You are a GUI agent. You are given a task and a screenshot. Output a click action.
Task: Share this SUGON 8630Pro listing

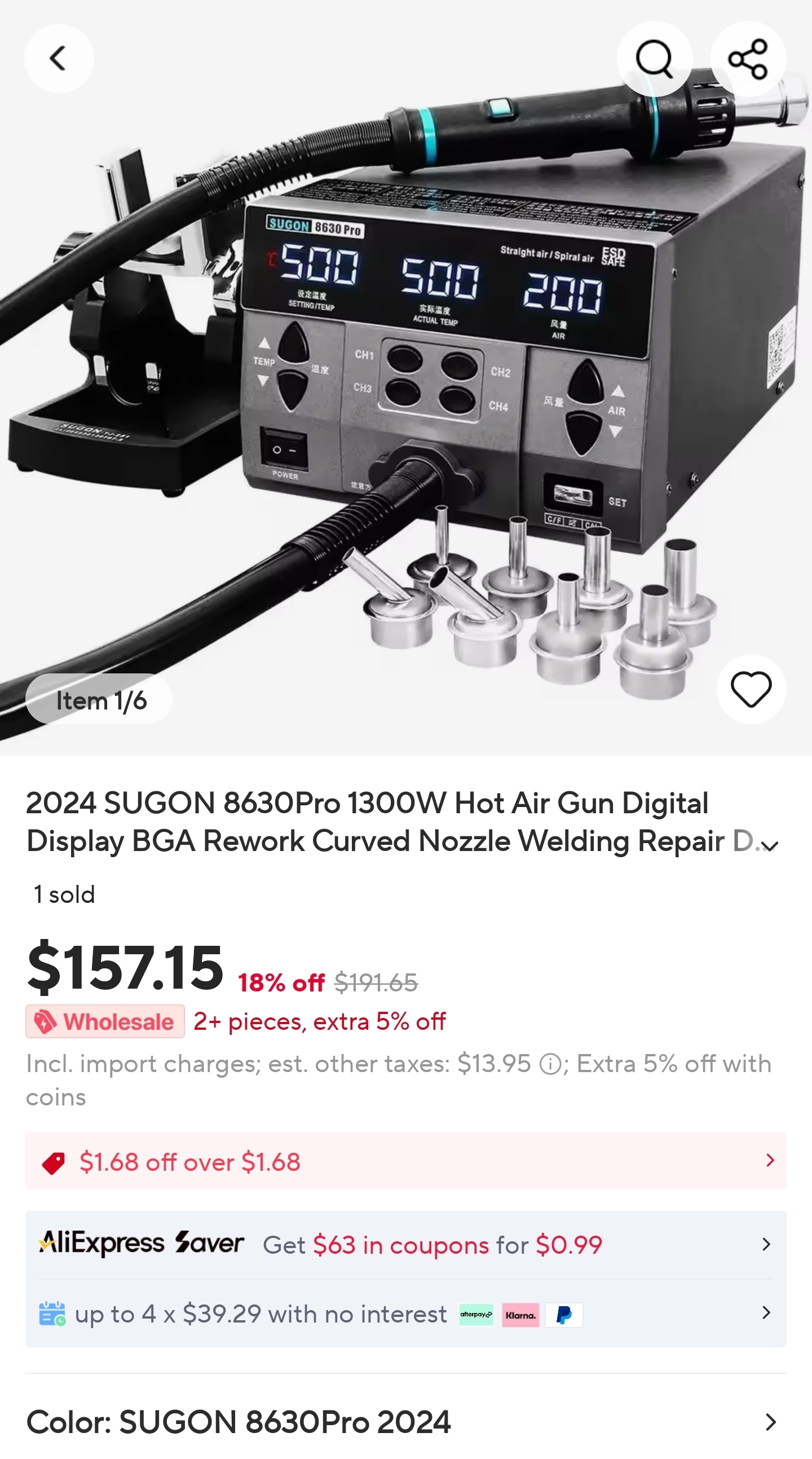(748, 58)
